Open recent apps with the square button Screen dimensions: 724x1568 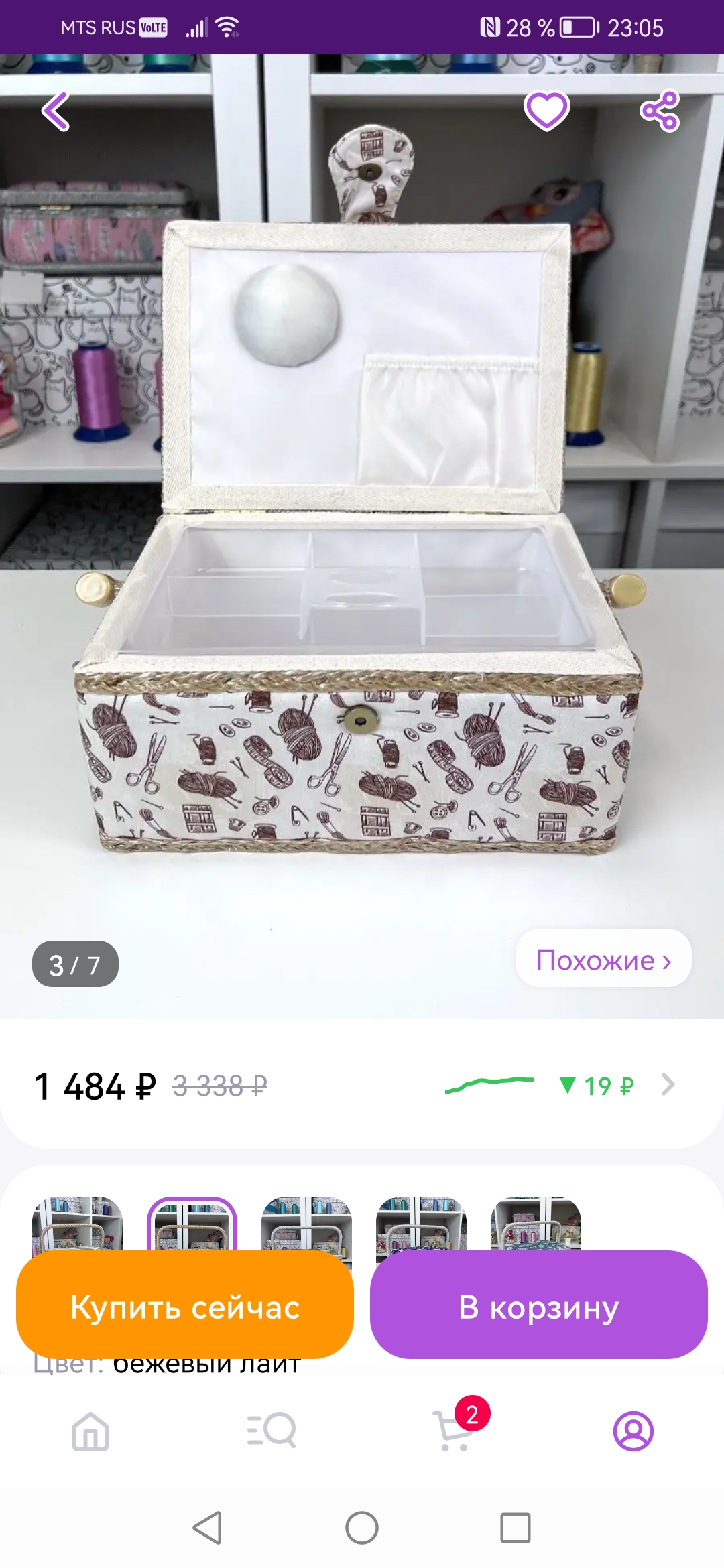(x=516, y=1528)
